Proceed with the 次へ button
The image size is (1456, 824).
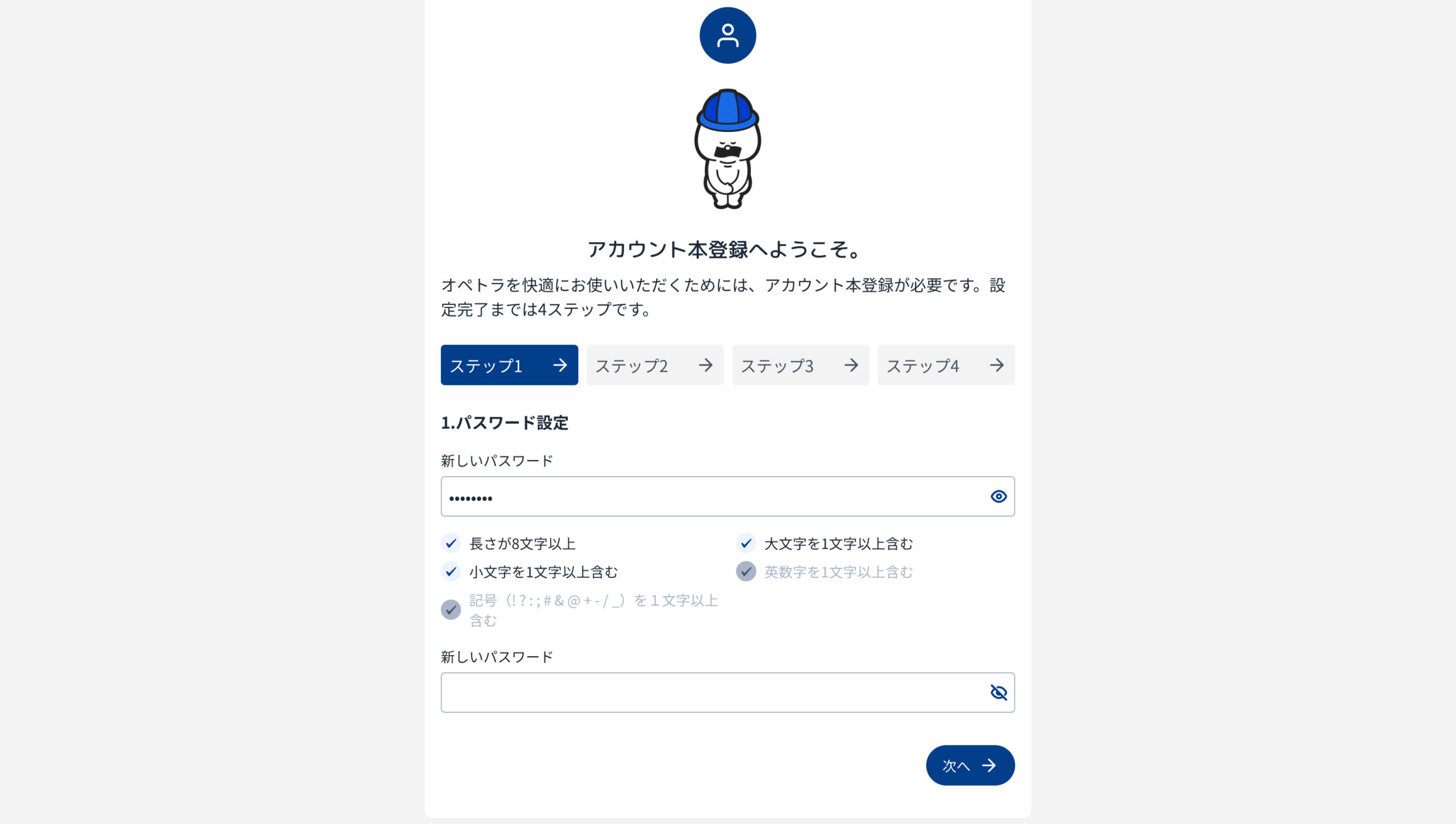(x=970, y=765)
